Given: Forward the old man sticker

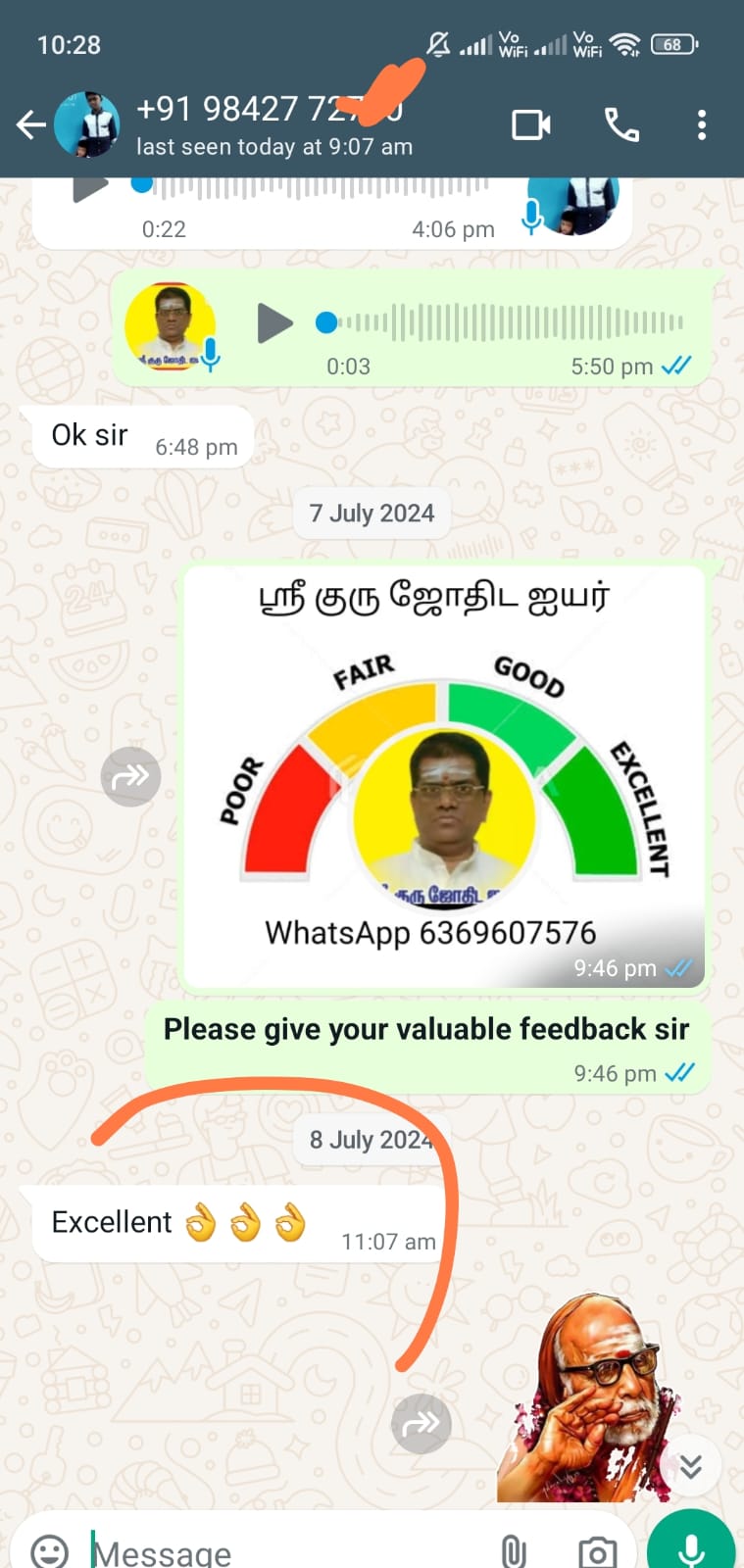Looking at the screenshot, I should (422, 1423).
